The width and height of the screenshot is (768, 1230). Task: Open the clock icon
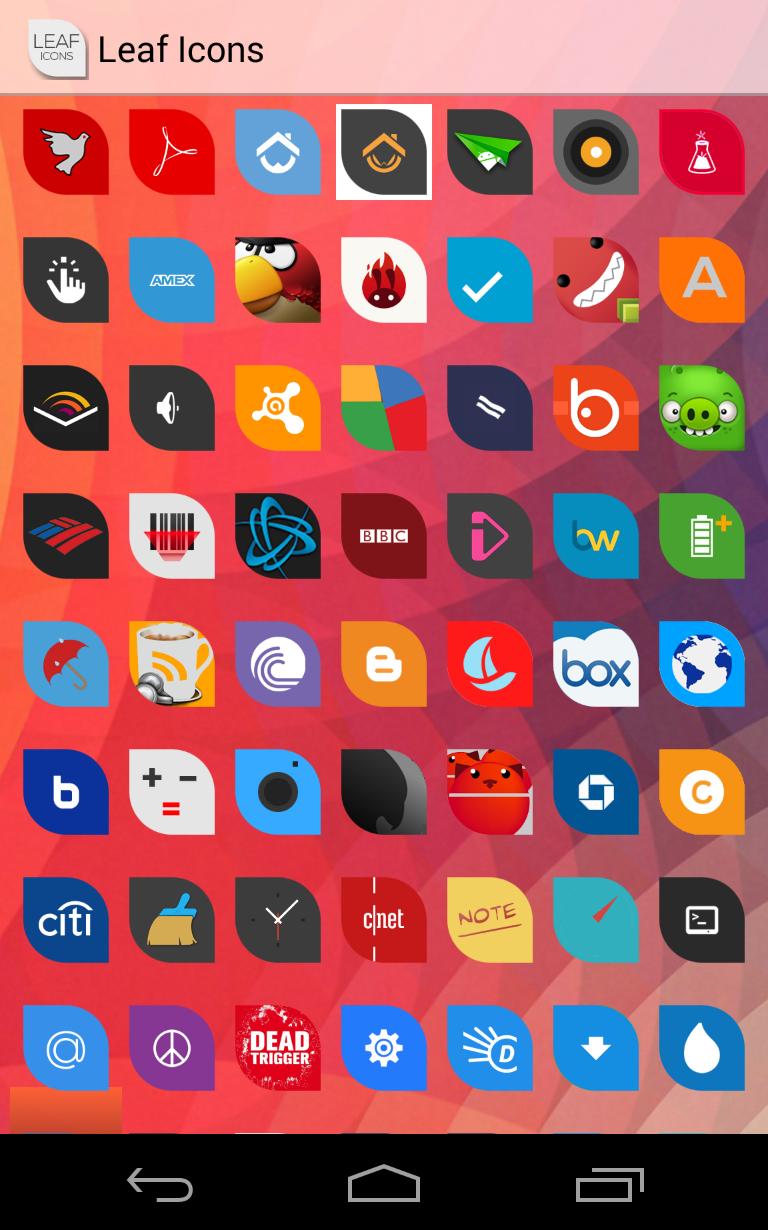click(278, 920)
